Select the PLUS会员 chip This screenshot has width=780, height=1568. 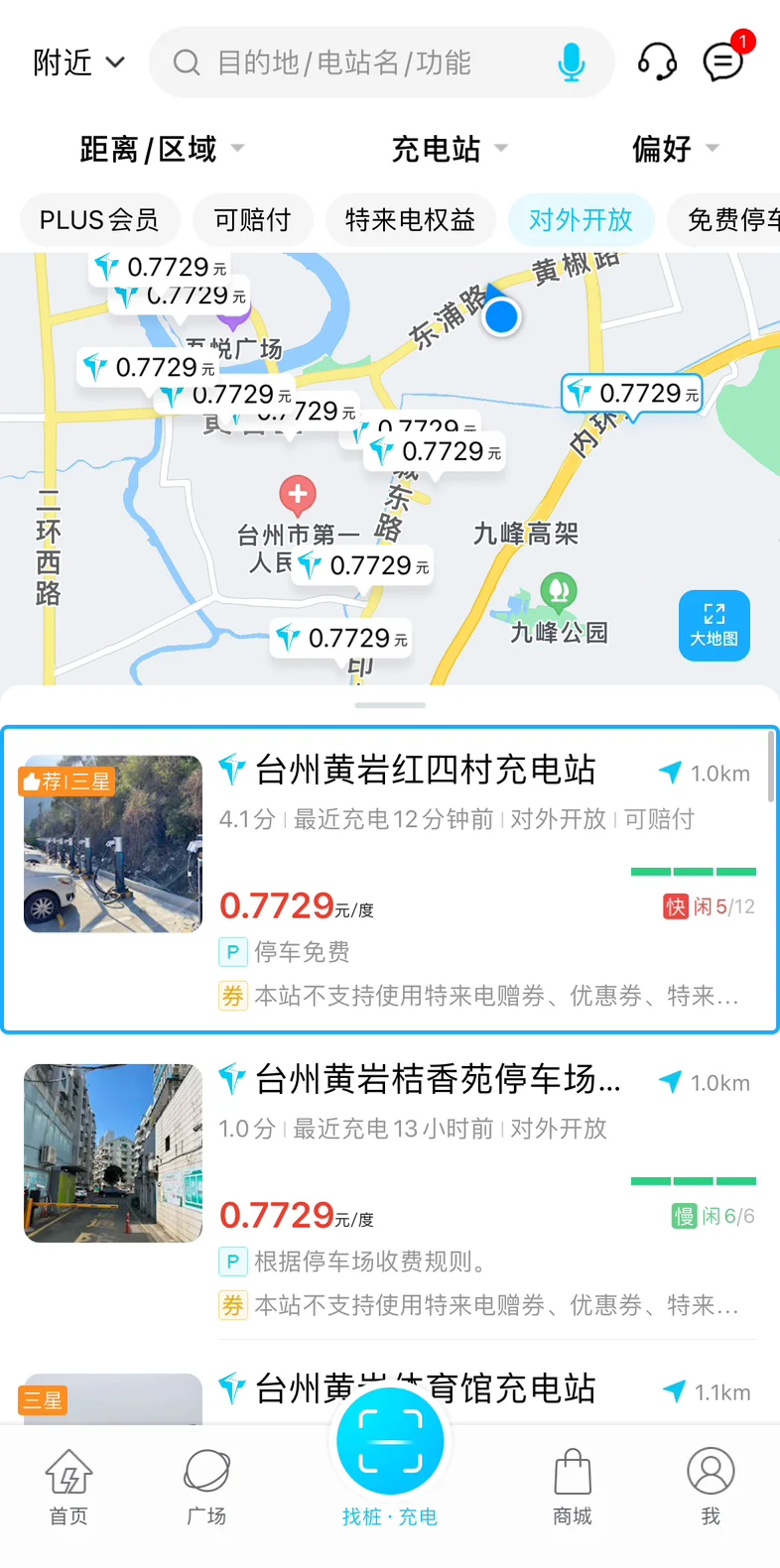[99, 220]
